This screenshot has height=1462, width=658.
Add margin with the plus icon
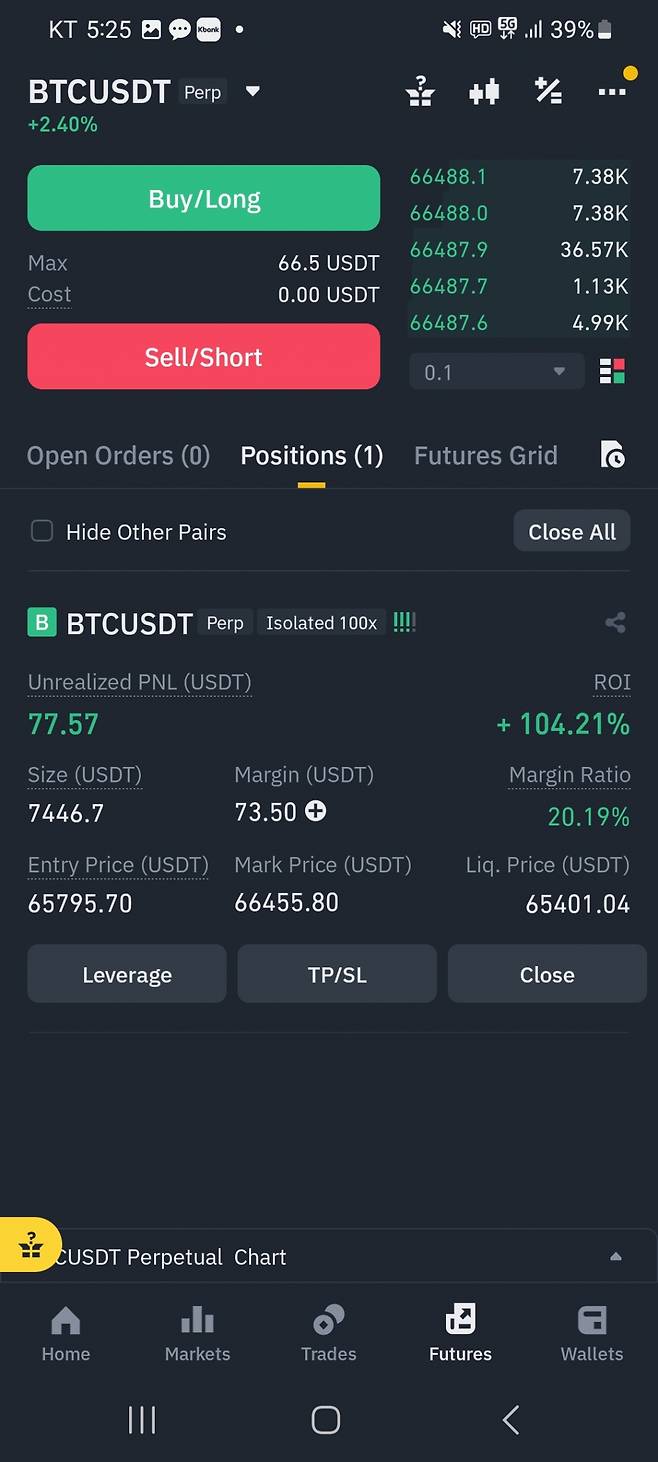[315, 811]
